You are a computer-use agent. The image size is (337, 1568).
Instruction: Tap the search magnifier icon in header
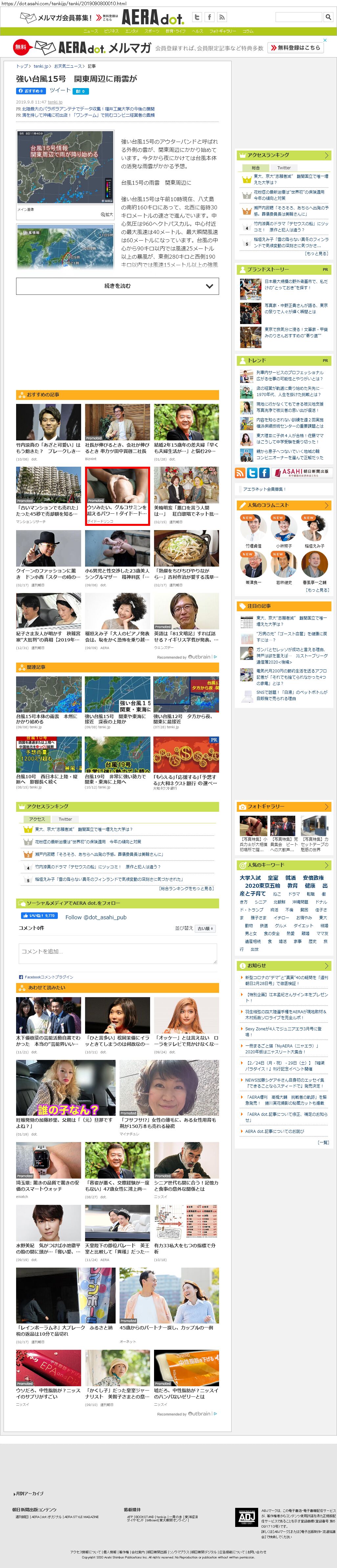(328, 18)
